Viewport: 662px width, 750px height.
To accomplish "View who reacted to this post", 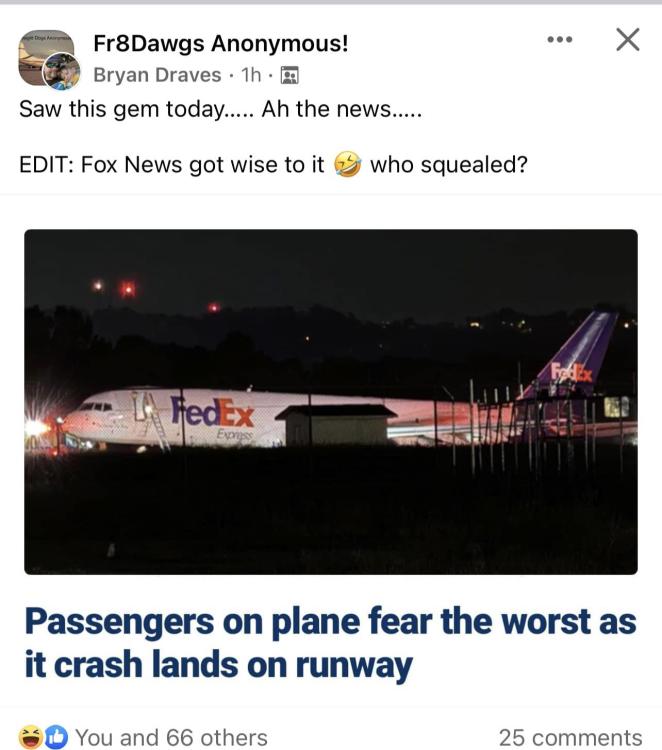I will (170, 737).
